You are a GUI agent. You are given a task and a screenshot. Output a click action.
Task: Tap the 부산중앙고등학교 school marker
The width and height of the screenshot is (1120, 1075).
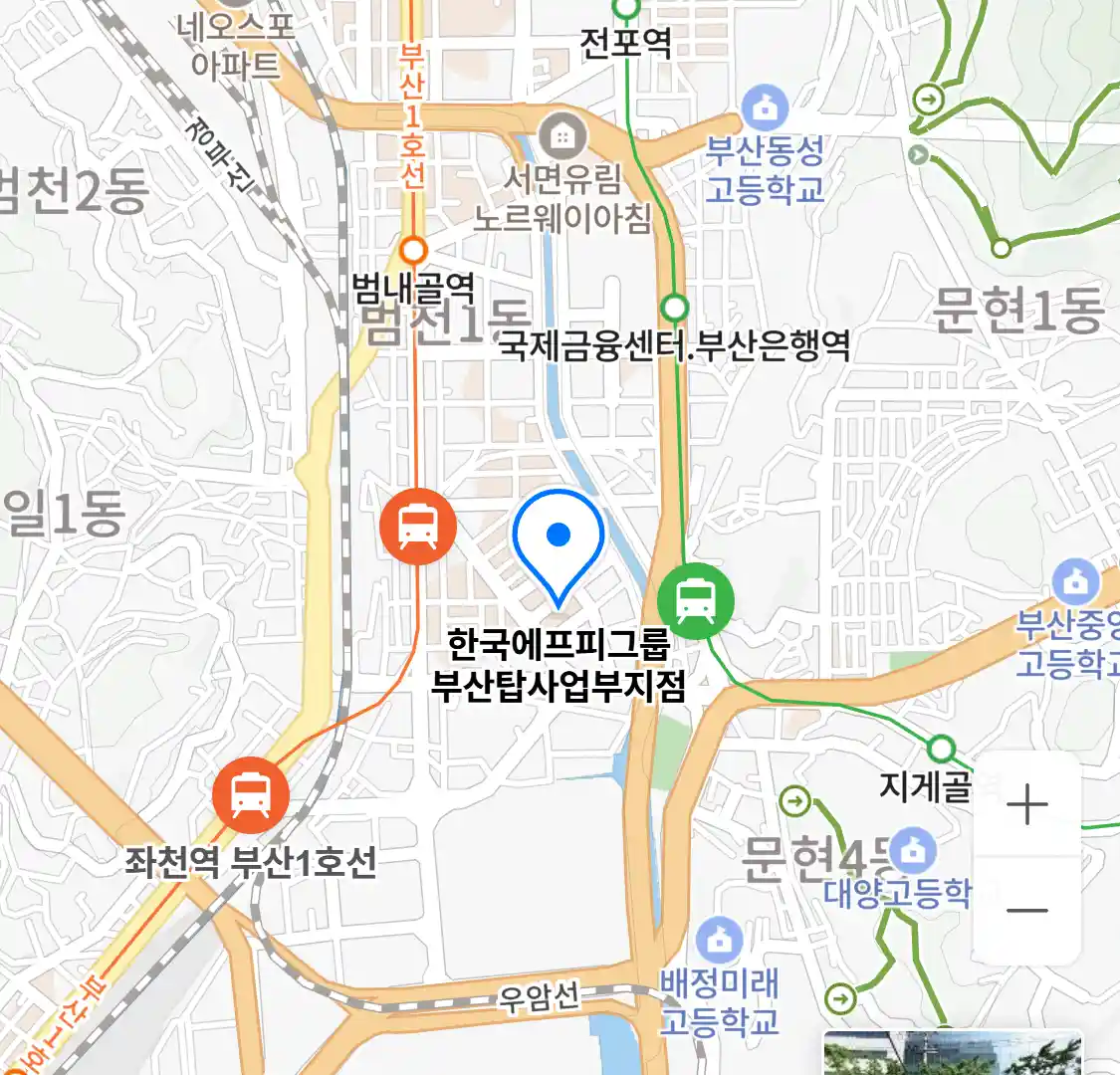(1076, 581)
